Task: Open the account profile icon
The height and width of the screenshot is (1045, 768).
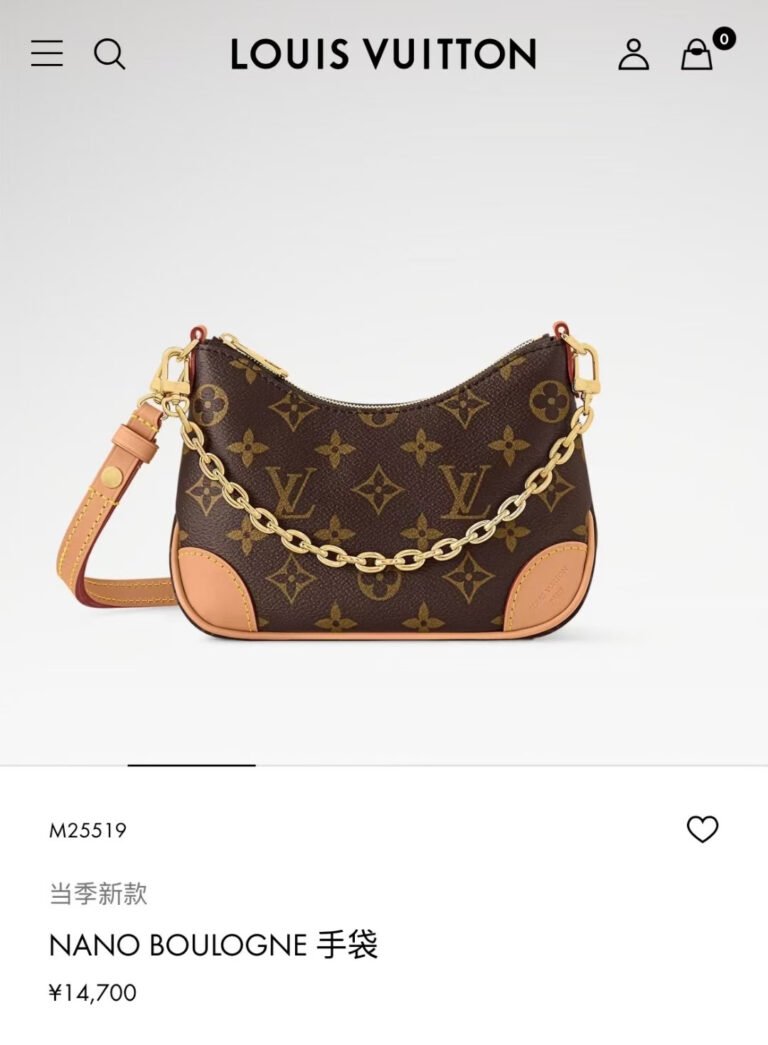Action: click(x=633, y=54)
